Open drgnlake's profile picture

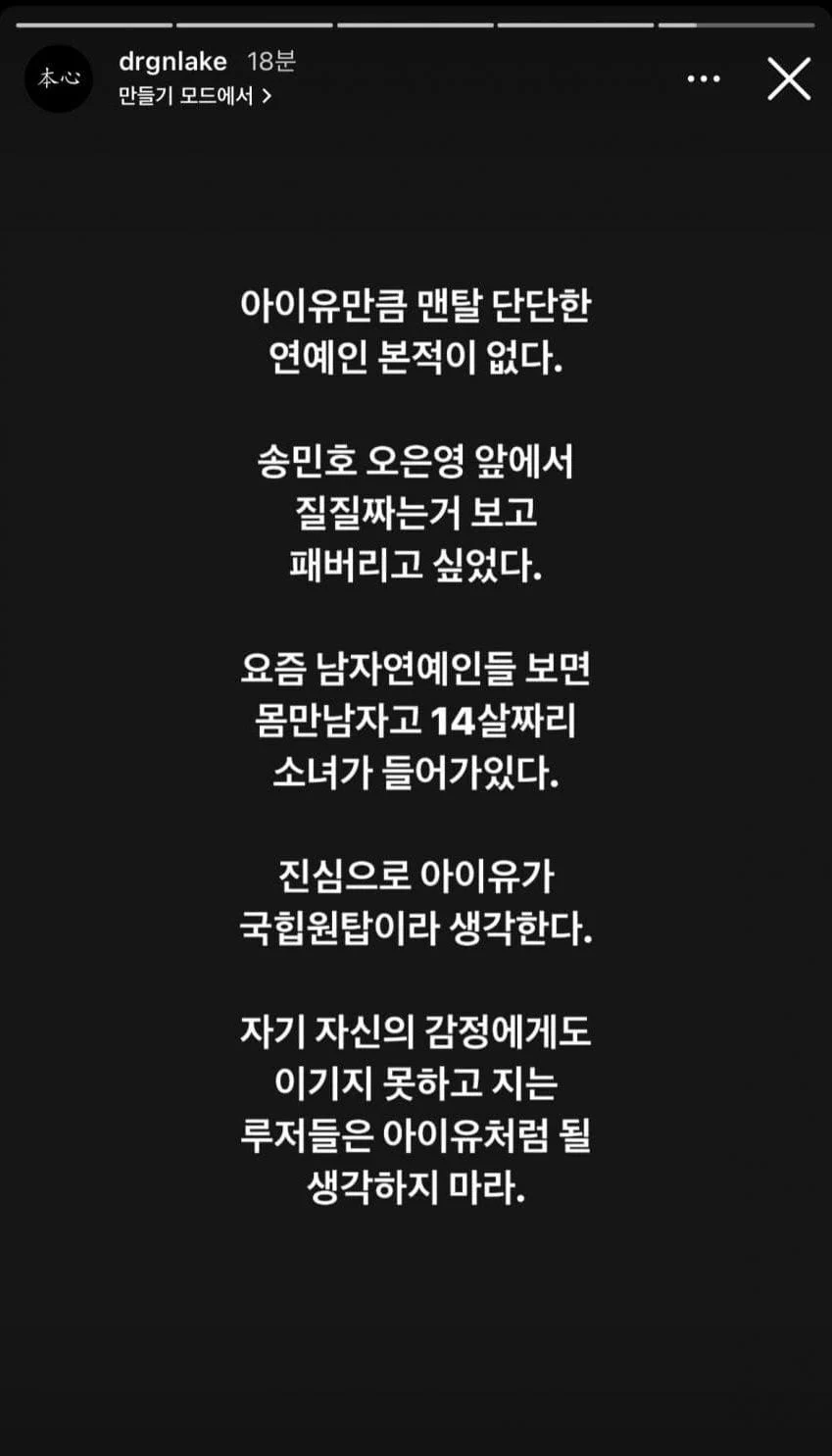pyautogui.click(x=59, y=78)
